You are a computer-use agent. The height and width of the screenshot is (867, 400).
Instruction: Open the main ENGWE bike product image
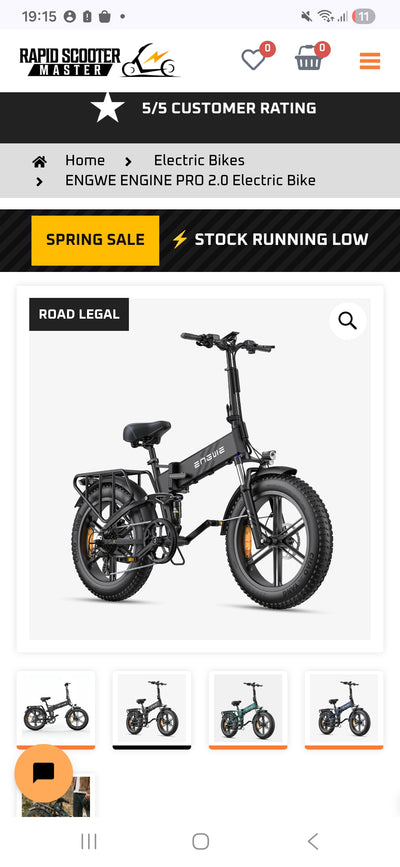point(200,469)
